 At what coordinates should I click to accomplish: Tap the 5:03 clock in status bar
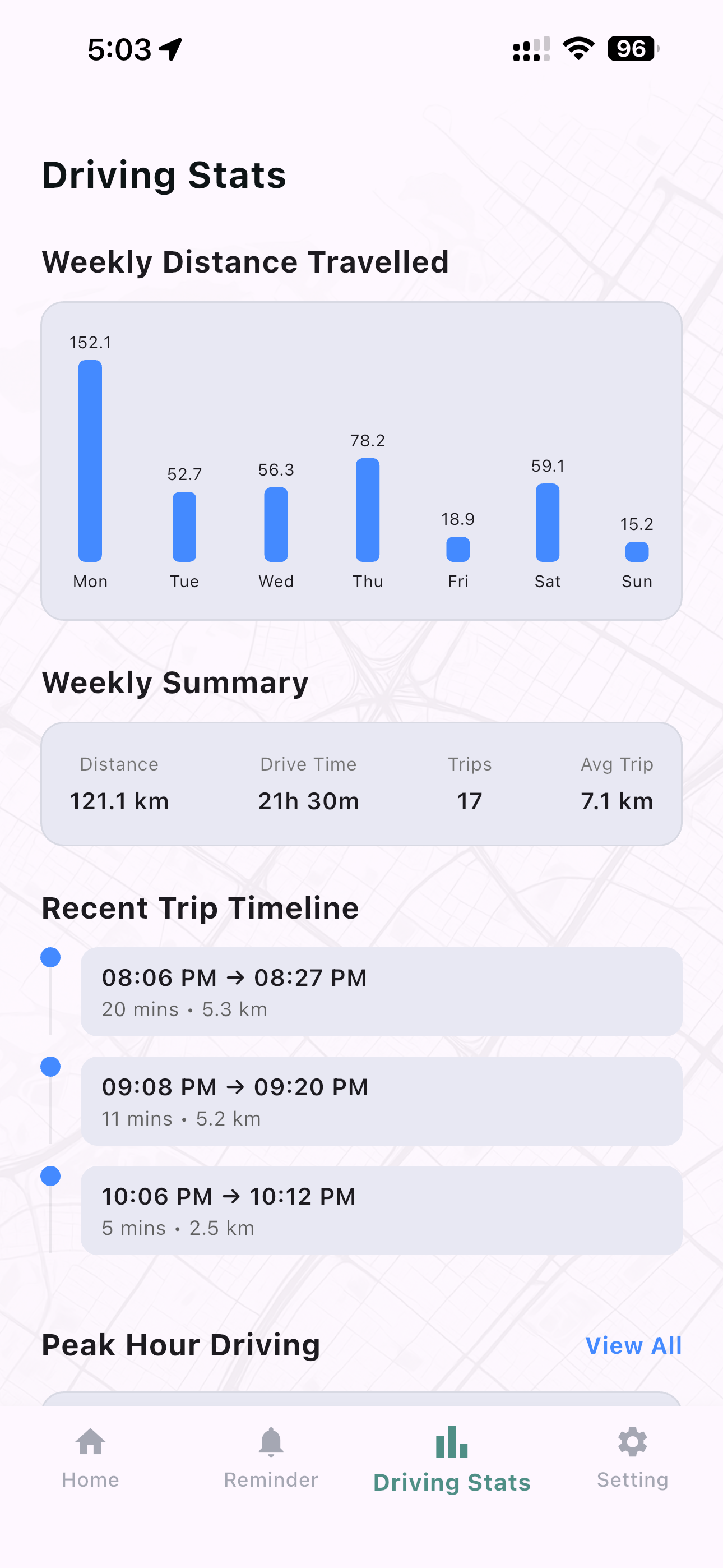[119, 49]
